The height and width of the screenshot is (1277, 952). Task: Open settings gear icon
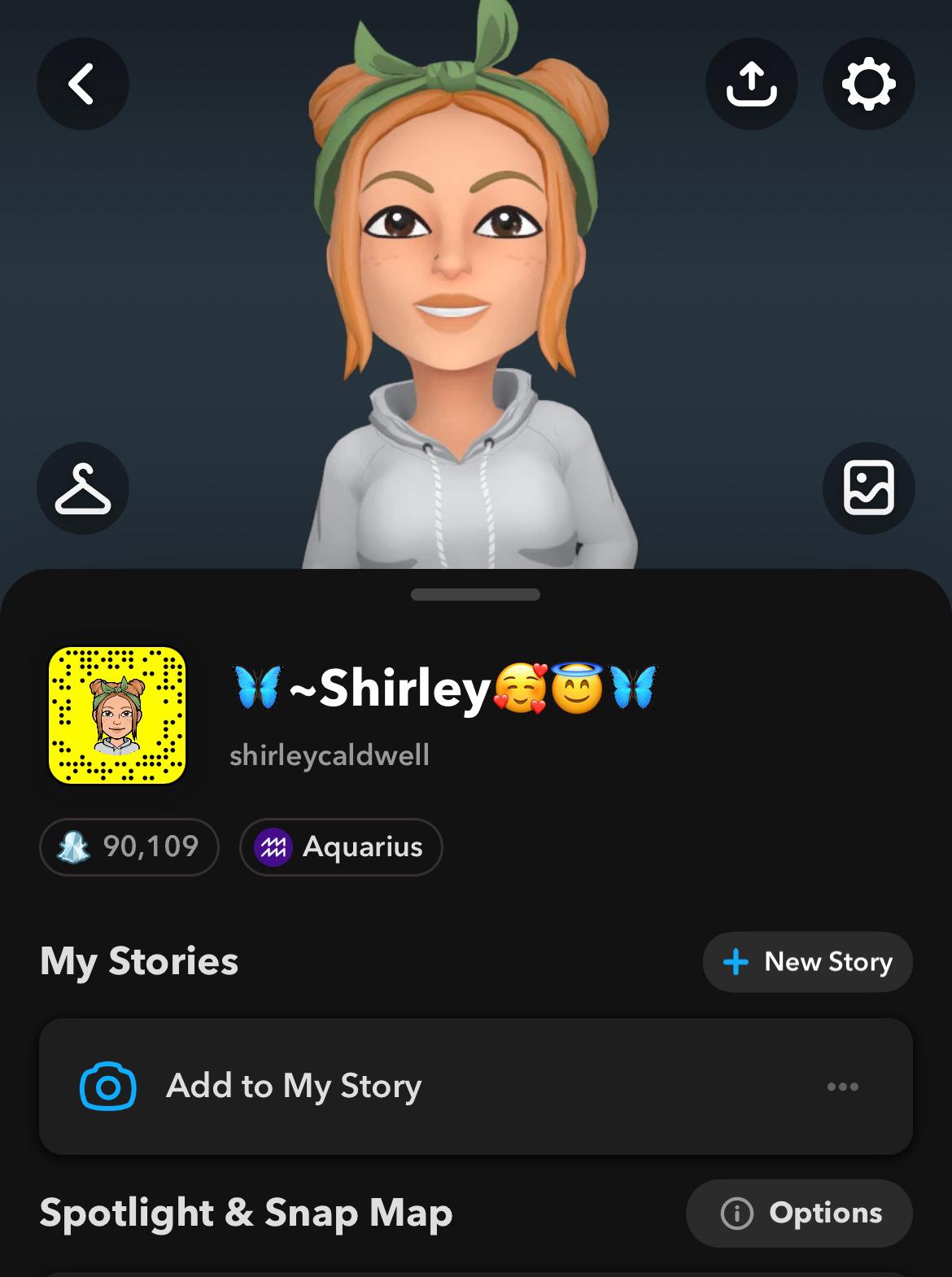[x=868, y=84]
